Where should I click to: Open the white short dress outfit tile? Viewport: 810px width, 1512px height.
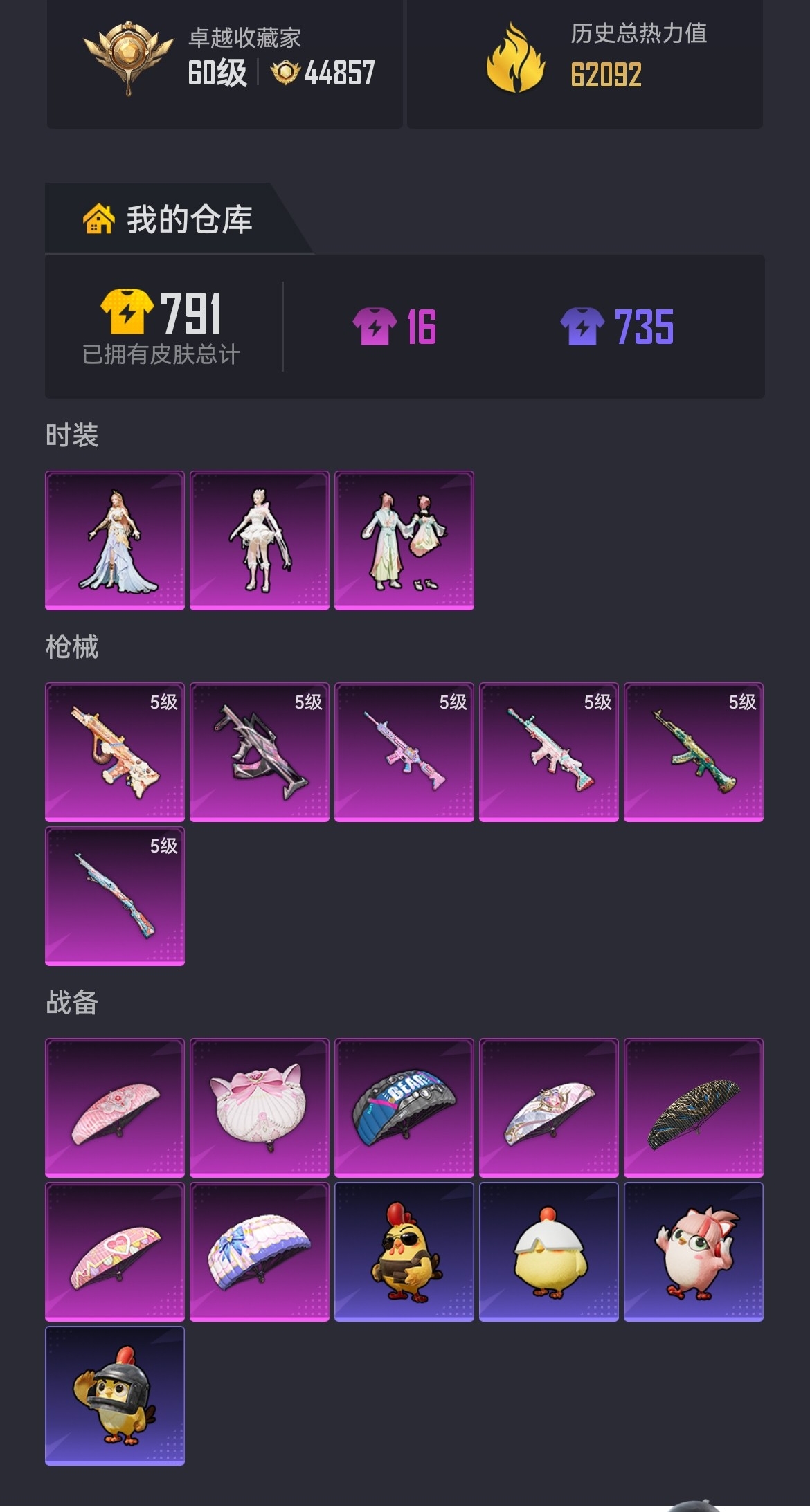tap(260, 540)
